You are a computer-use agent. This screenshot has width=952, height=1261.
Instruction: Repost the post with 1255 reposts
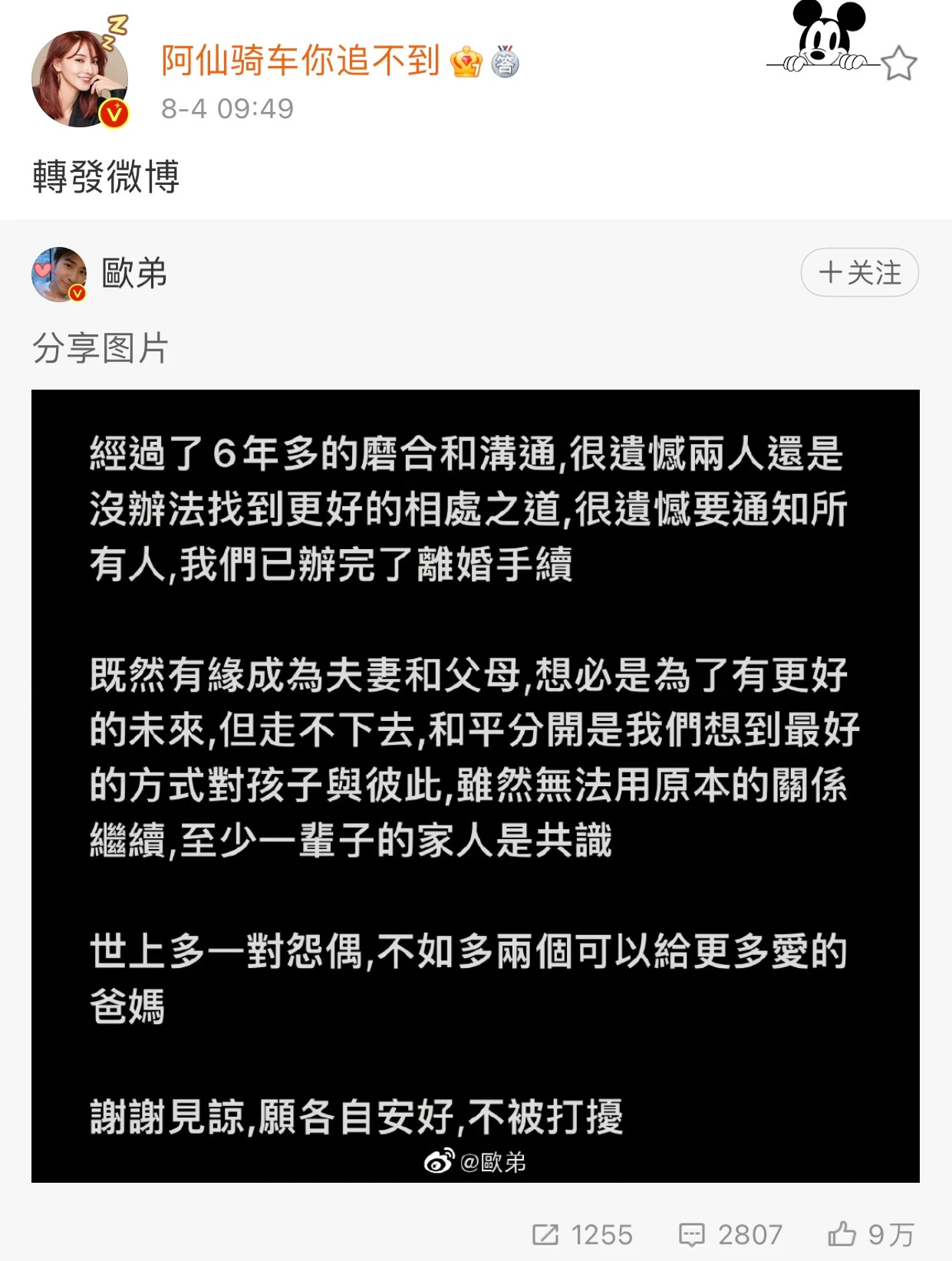583,1234
